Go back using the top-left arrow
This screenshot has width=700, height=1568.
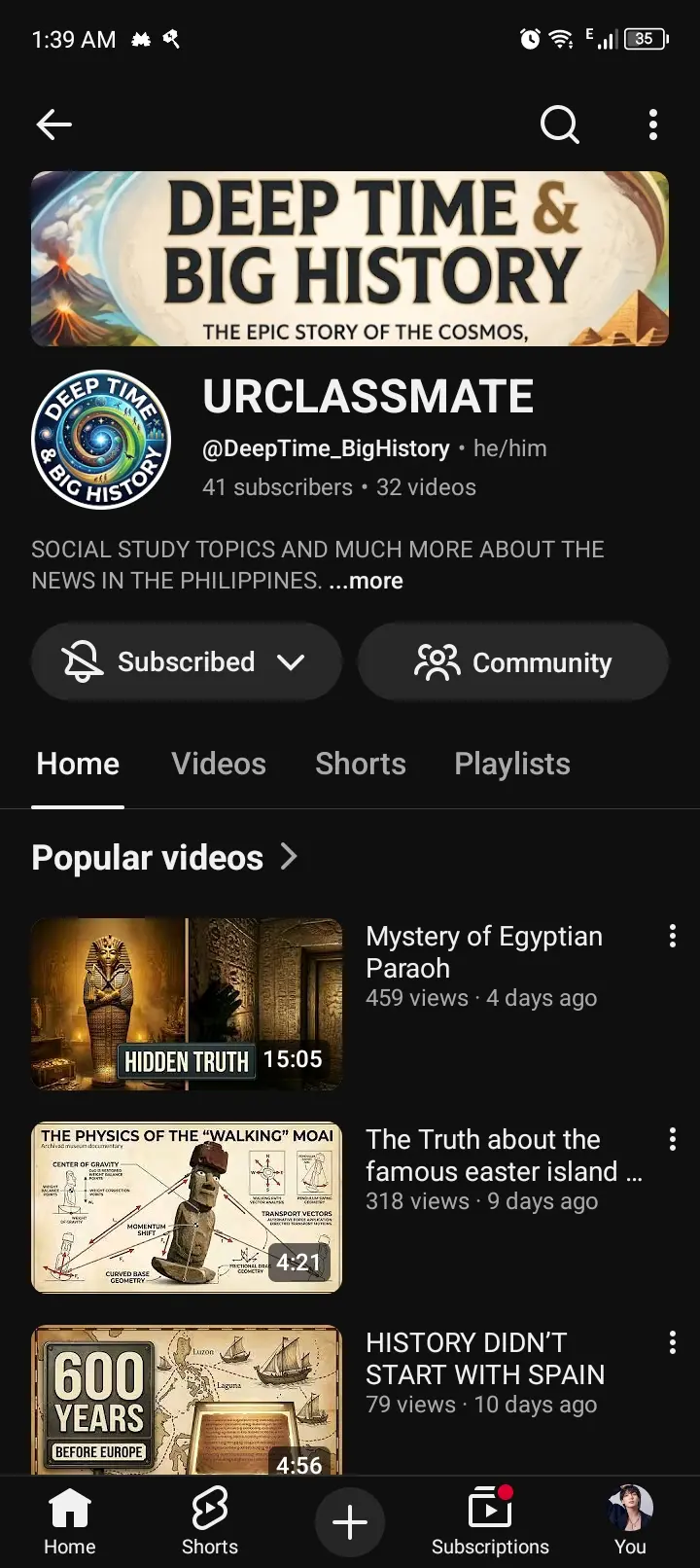(x=53, y=125)
